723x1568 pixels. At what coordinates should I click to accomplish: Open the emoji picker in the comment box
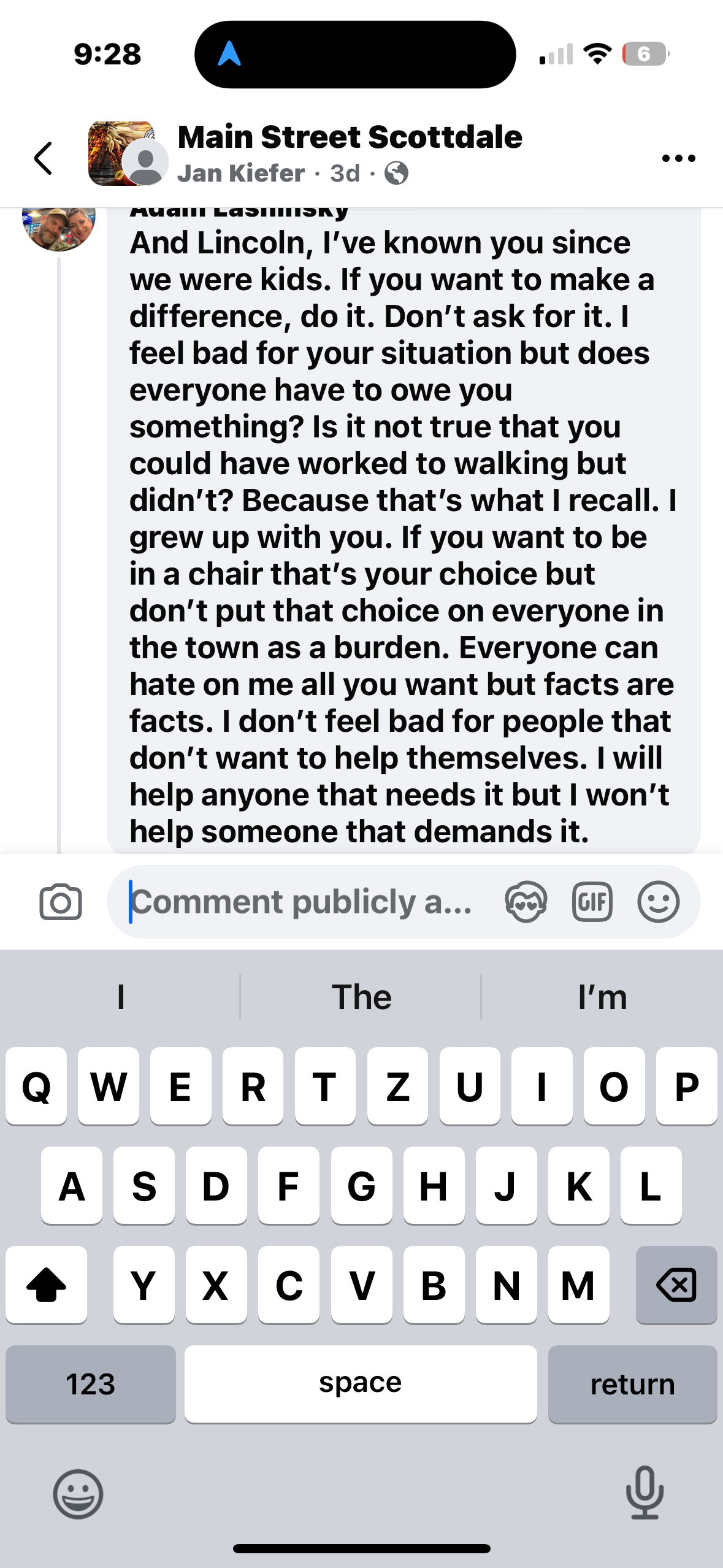tap(658, 902)
